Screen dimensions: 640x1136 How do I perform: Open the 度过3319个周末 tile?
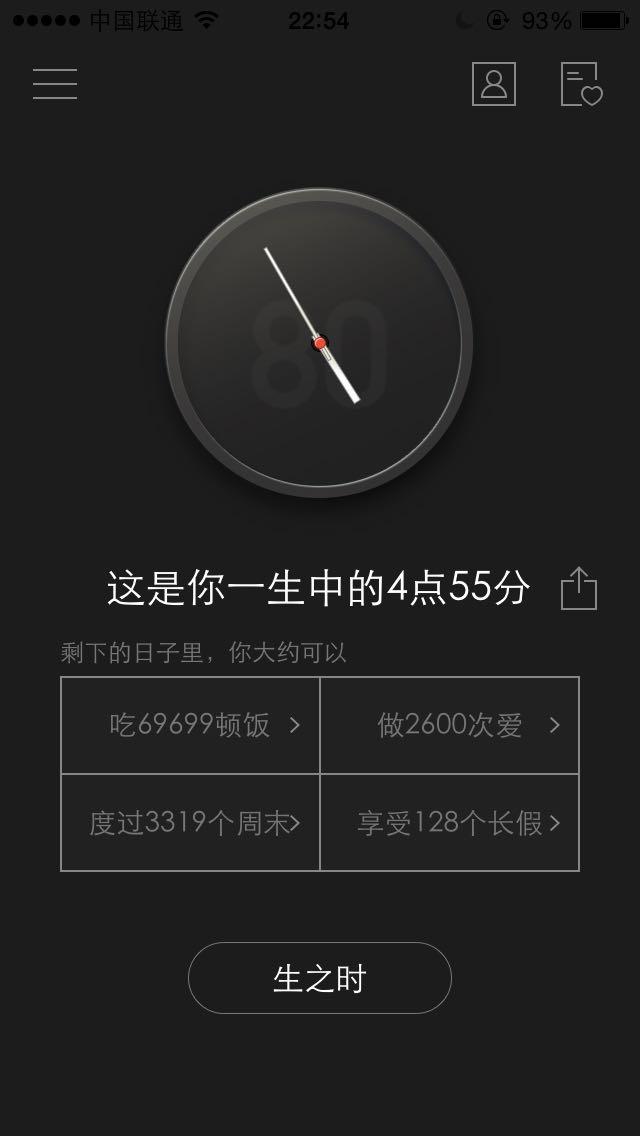point(191,822)
